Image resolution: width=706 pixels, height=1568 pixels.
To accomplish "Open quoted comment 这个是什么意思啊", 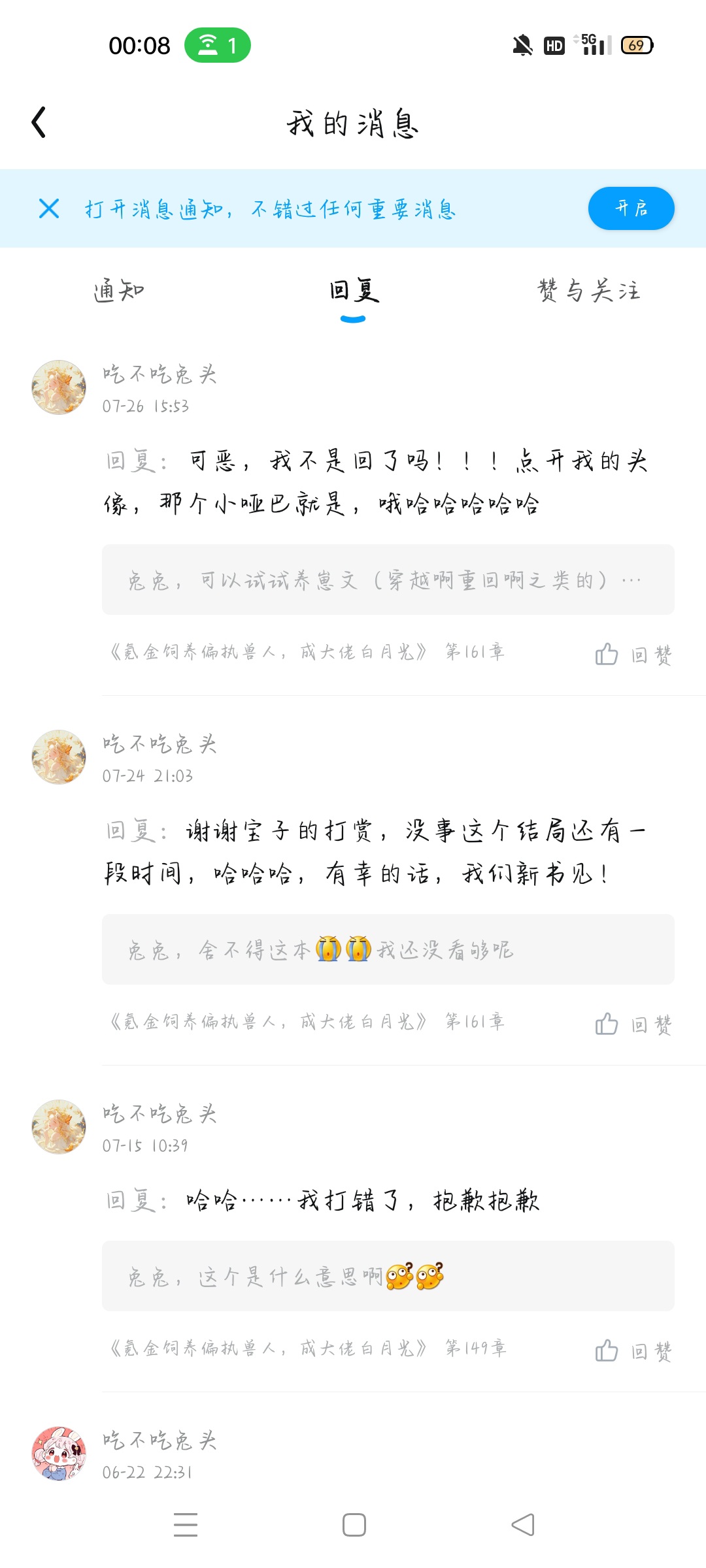I will point(388,1276).
